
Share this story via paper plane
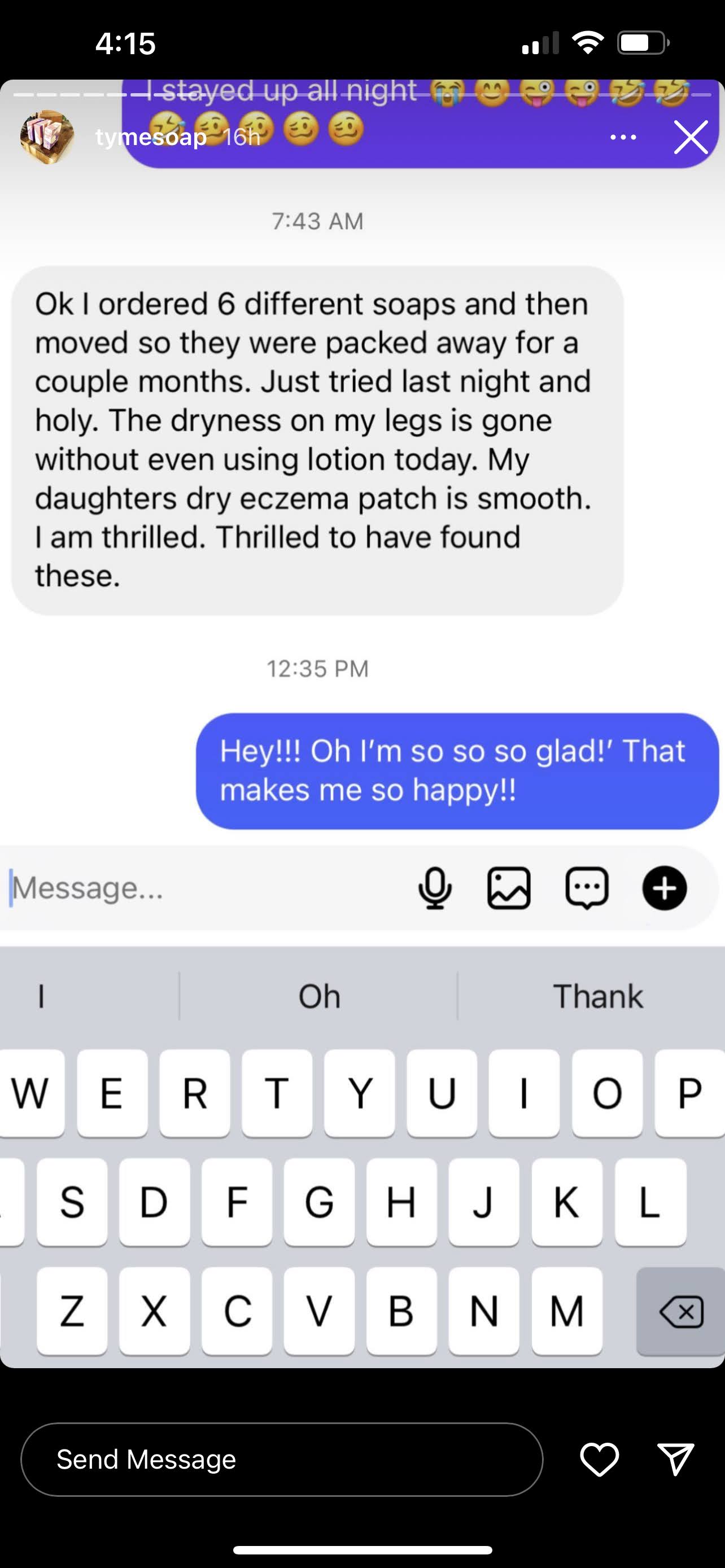(676, 1459)
